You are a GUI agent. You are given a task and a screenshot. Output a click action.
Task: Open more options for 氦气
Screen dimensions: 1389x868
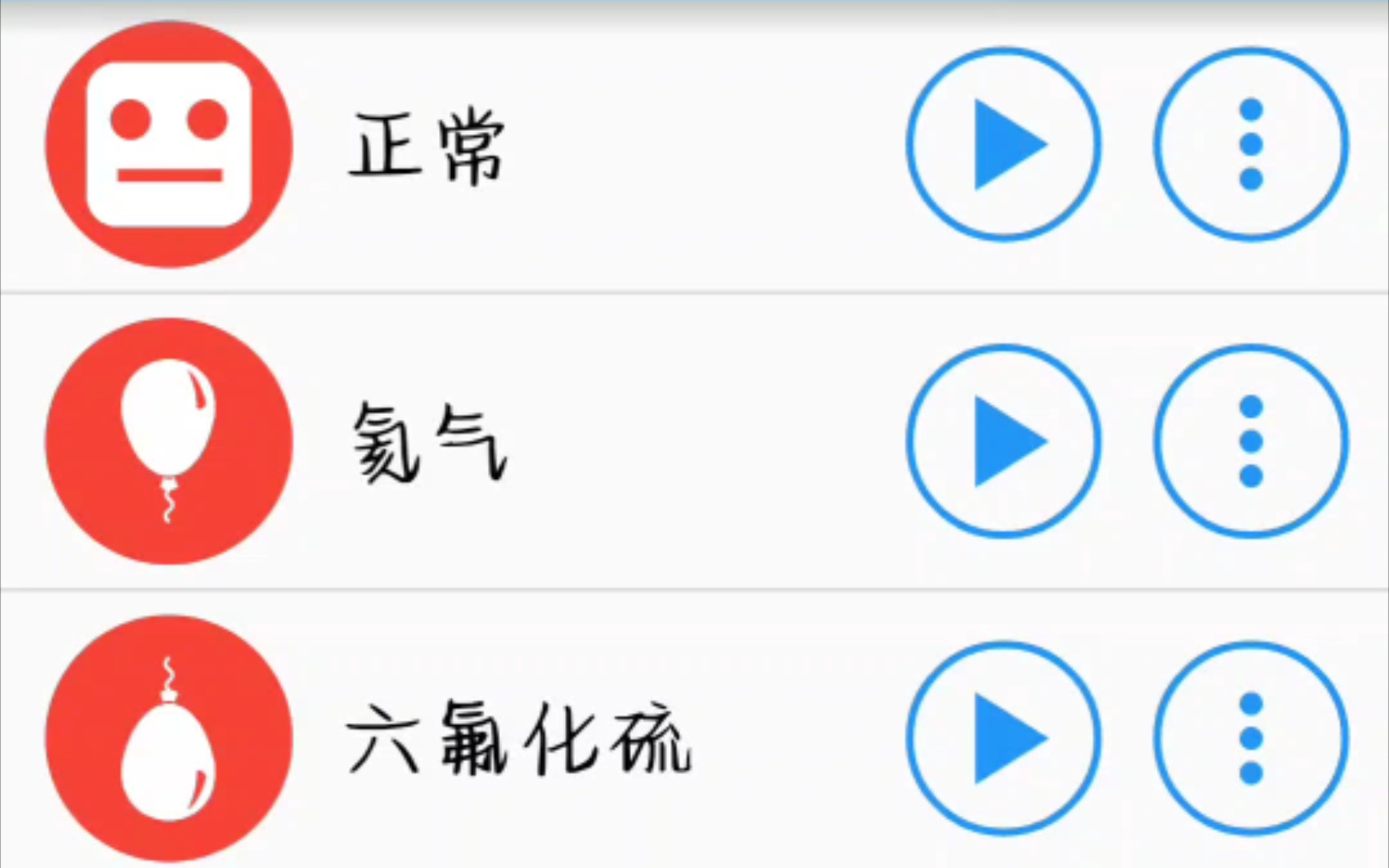[1251, 441]
